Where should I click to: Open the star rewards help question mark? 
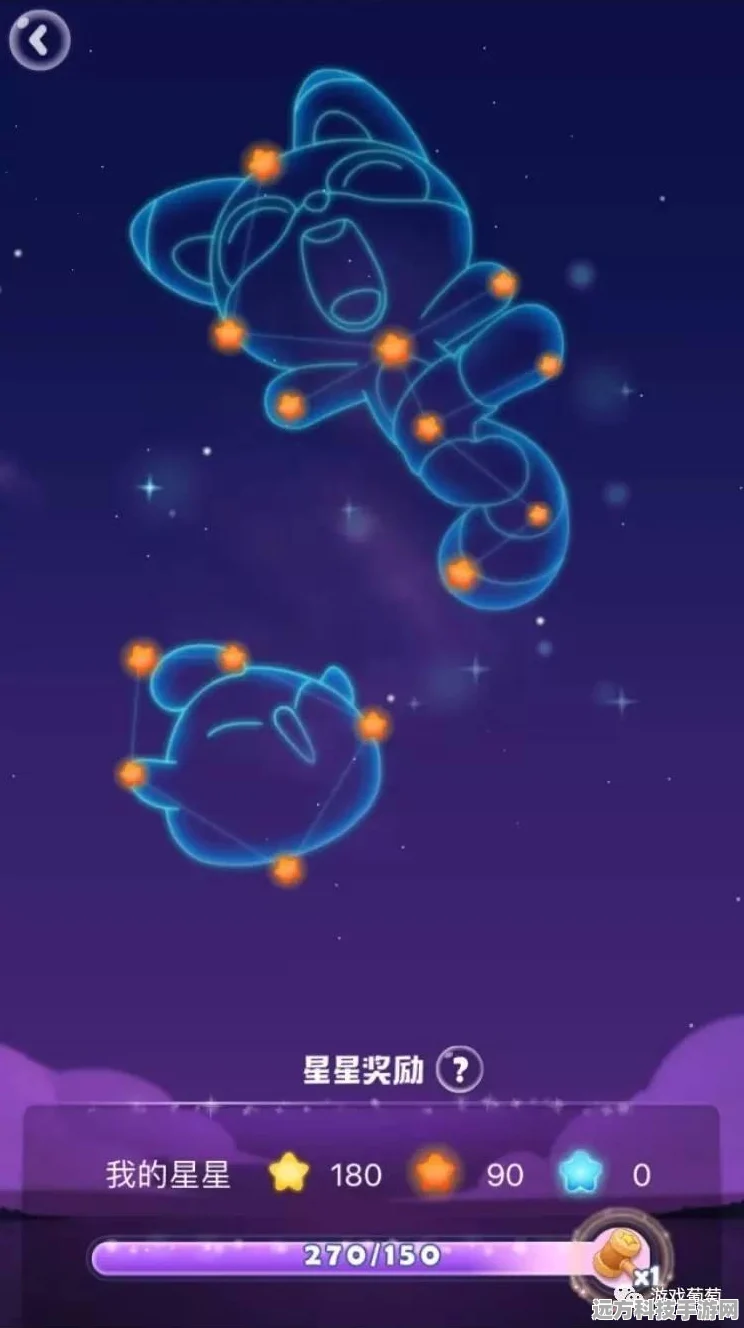pos(459,1070)
